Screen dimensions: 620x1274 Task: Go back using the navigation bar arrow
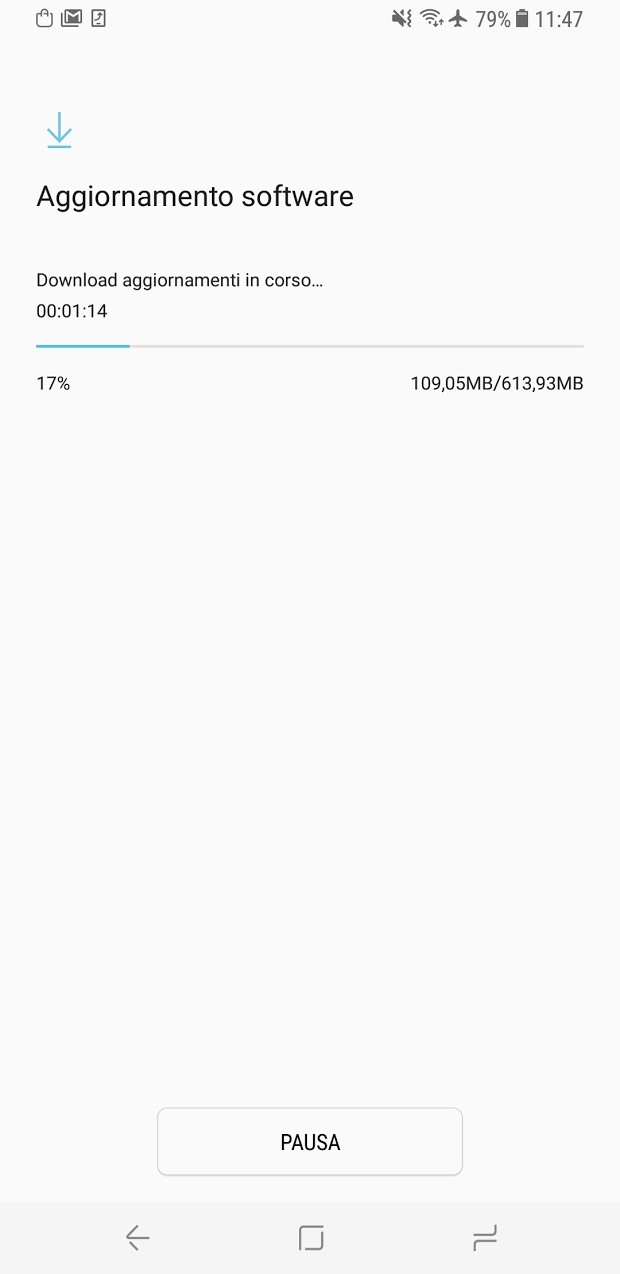point(138,1238)
